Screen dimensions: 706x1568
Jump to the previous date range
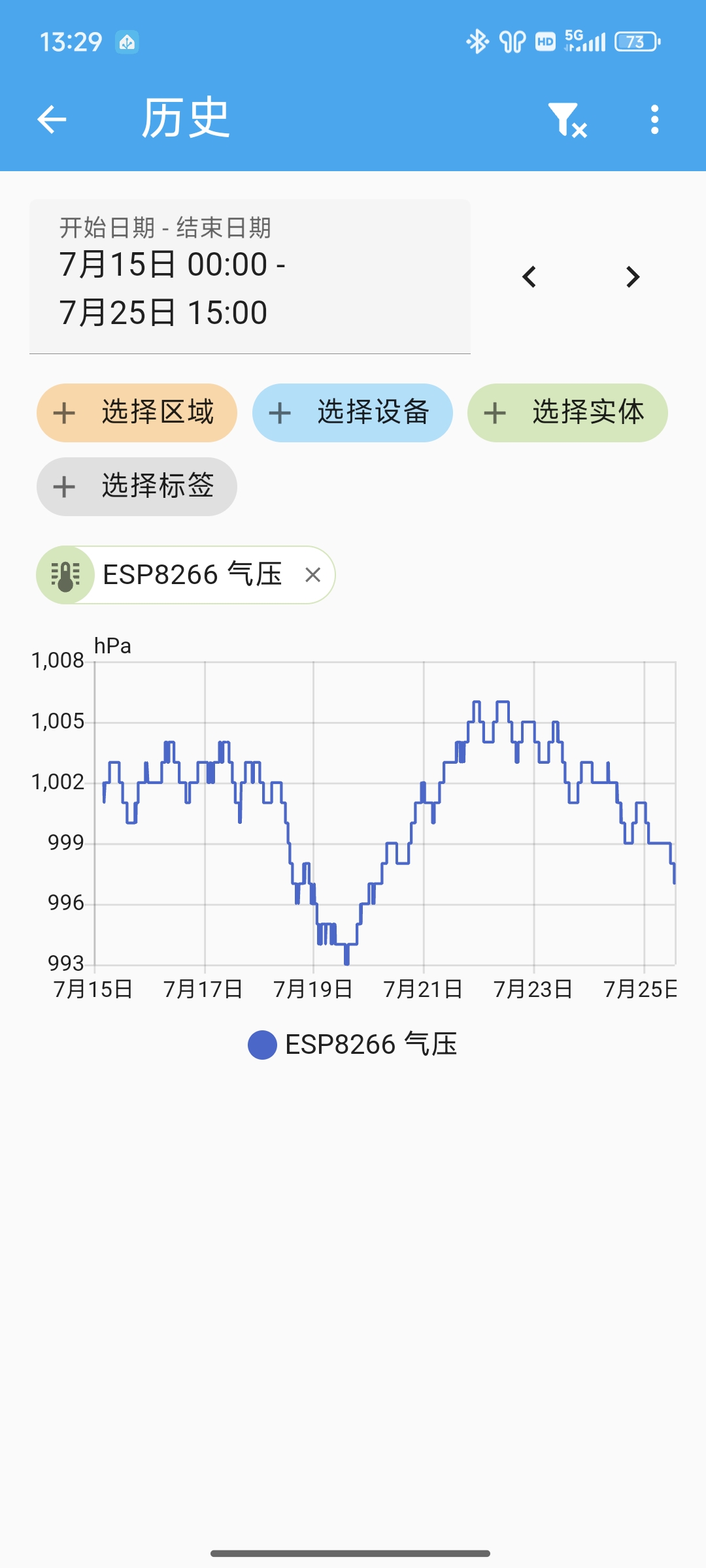(x=529, y=277)
